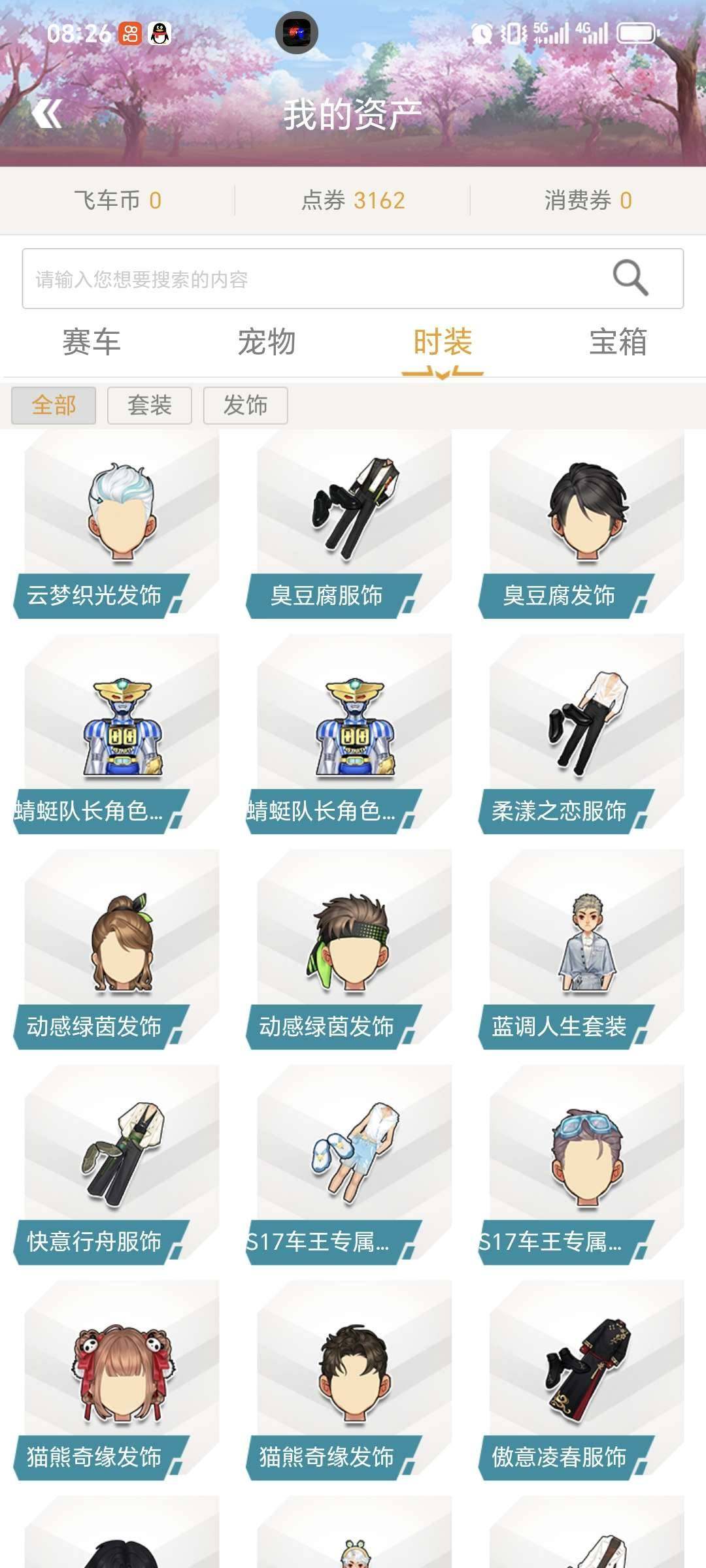
Task: Enable the 套装 filter
Action: point(150,406)
